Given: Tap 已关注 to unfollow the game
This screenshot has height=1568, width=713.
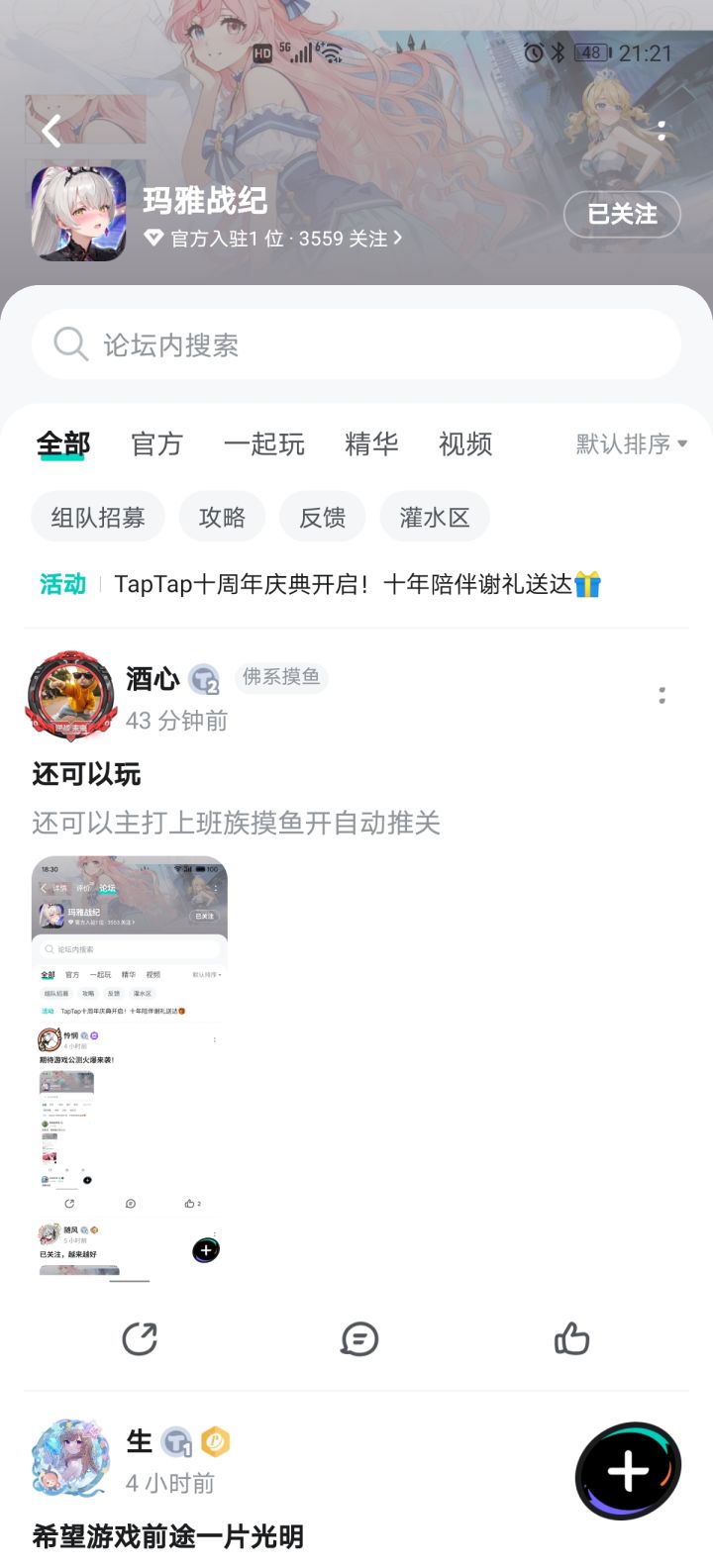Looking at the screenshot, I should [622, 214].
